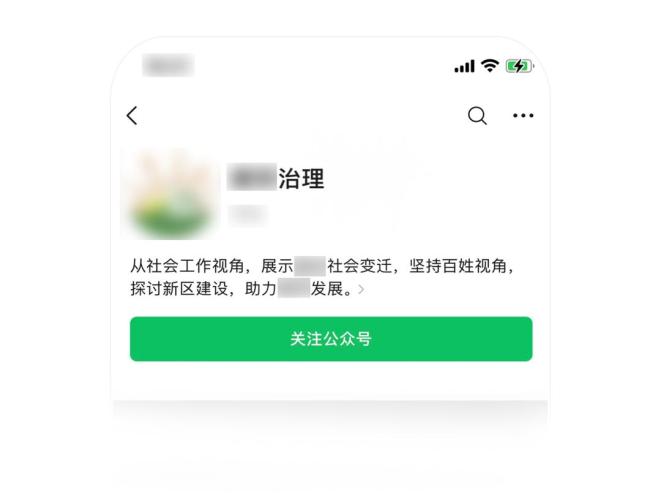This screenshot has height=496, width=661.
Task: Open the search icon
Action: coord(477,116)
